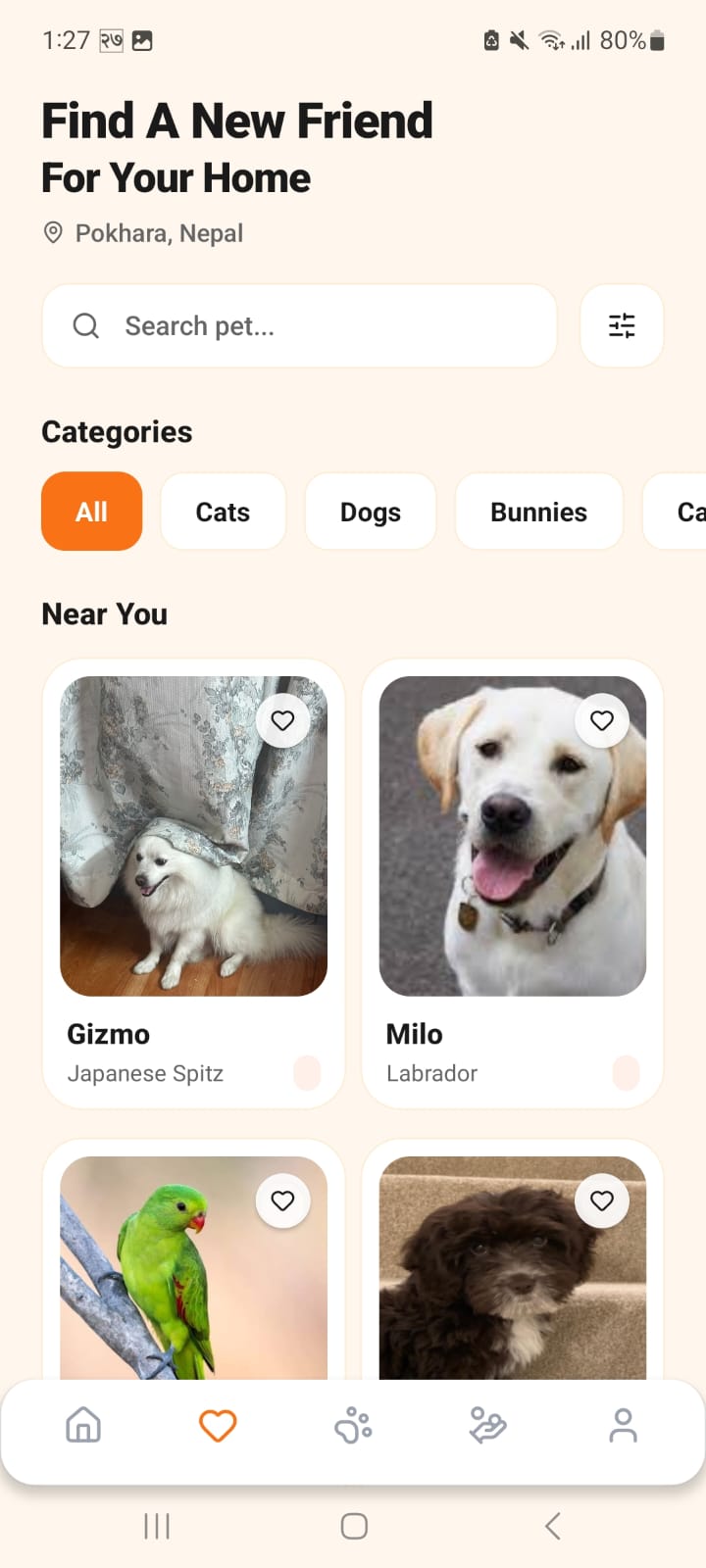Tap the system back button
Image resolution: width=706 pixels, height=1568 pixels.
click(553, 1526)
